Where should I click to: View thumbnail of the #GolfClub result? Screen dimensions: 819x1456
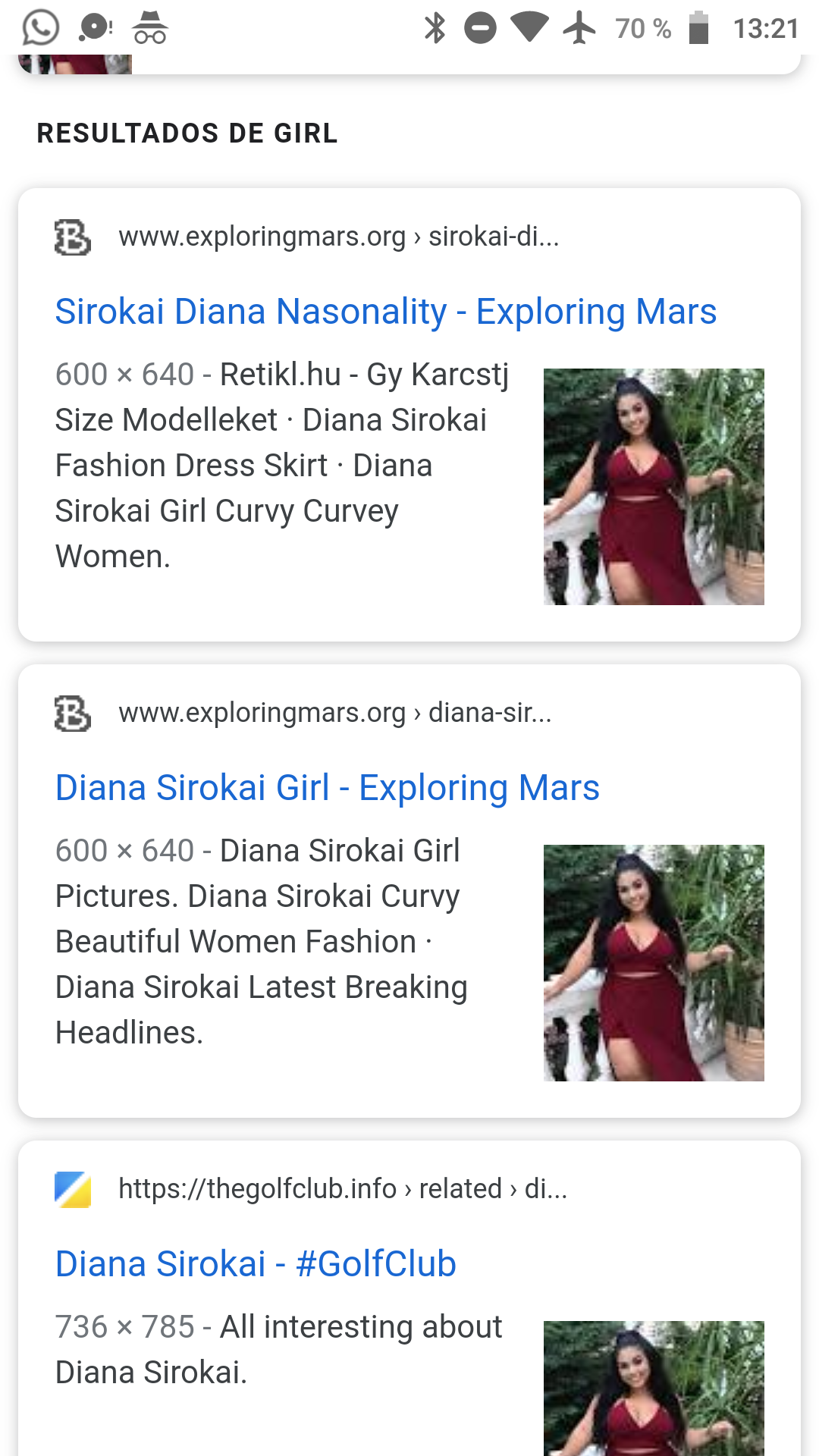tap(654, 1388)
